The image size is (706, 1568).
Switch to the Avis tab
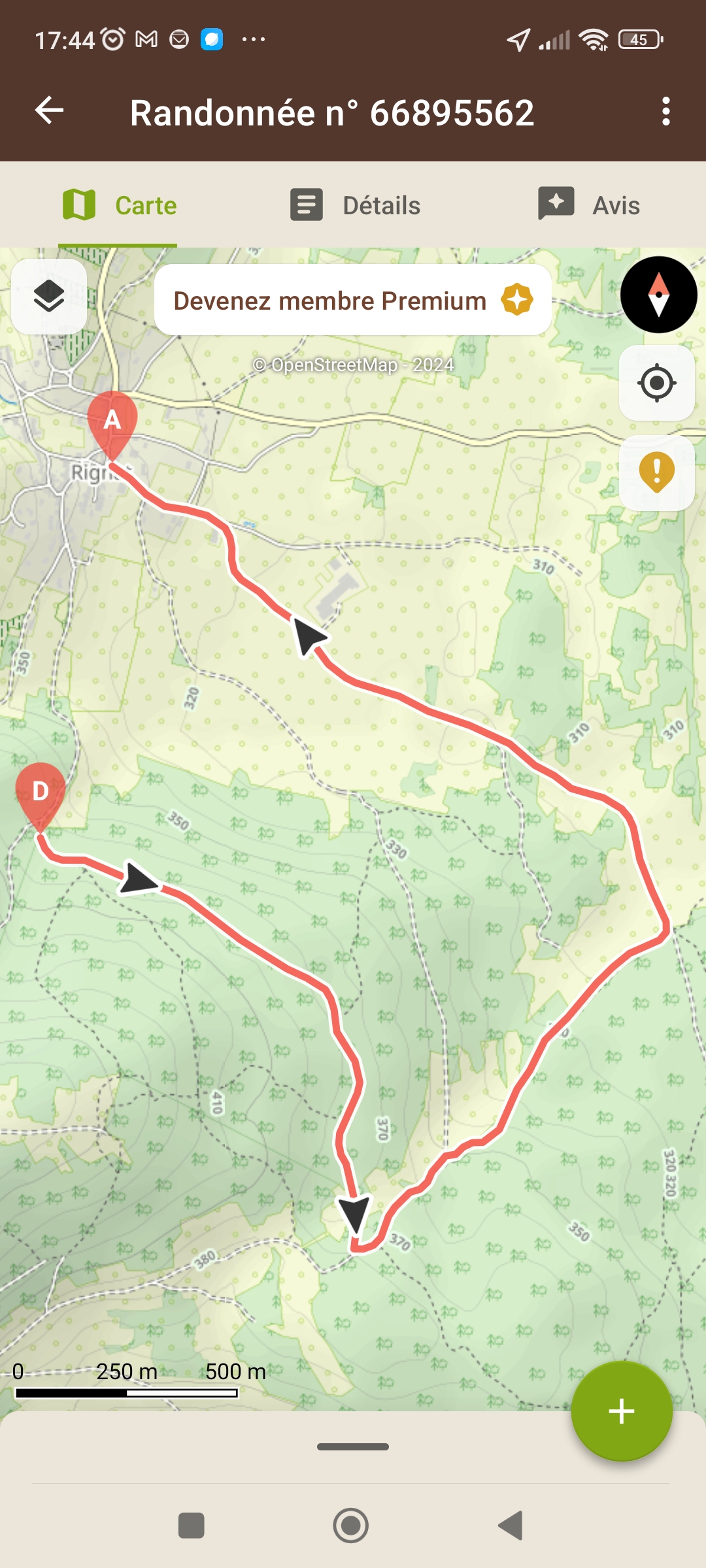pos(588,205)
